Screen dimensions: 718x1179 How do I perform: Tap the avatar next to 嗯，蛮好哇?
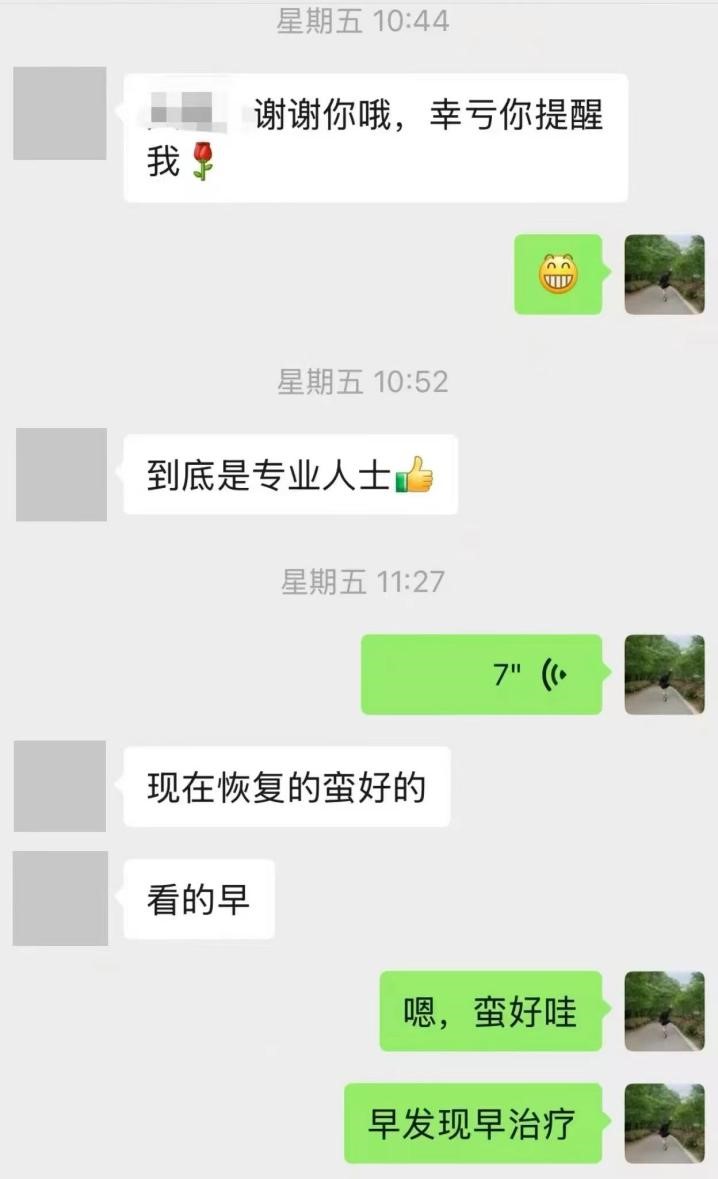(664, 1011)
